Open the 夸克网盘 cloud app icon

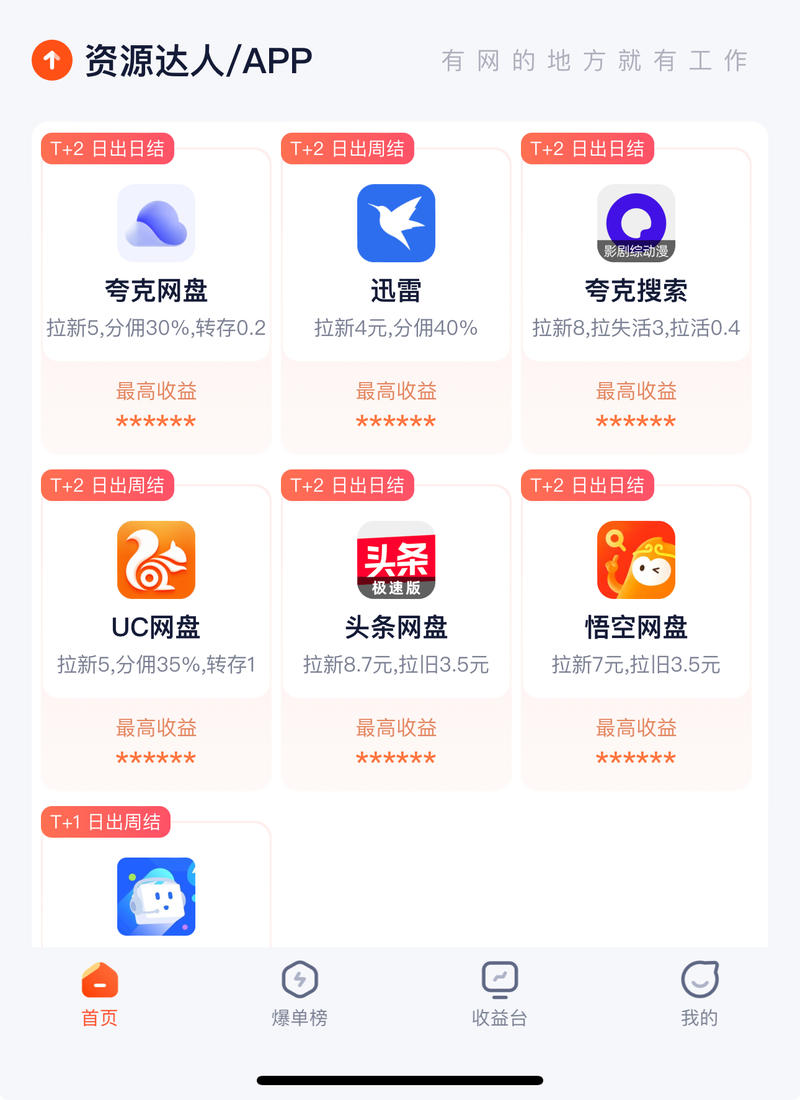click(x=156, y=222)
